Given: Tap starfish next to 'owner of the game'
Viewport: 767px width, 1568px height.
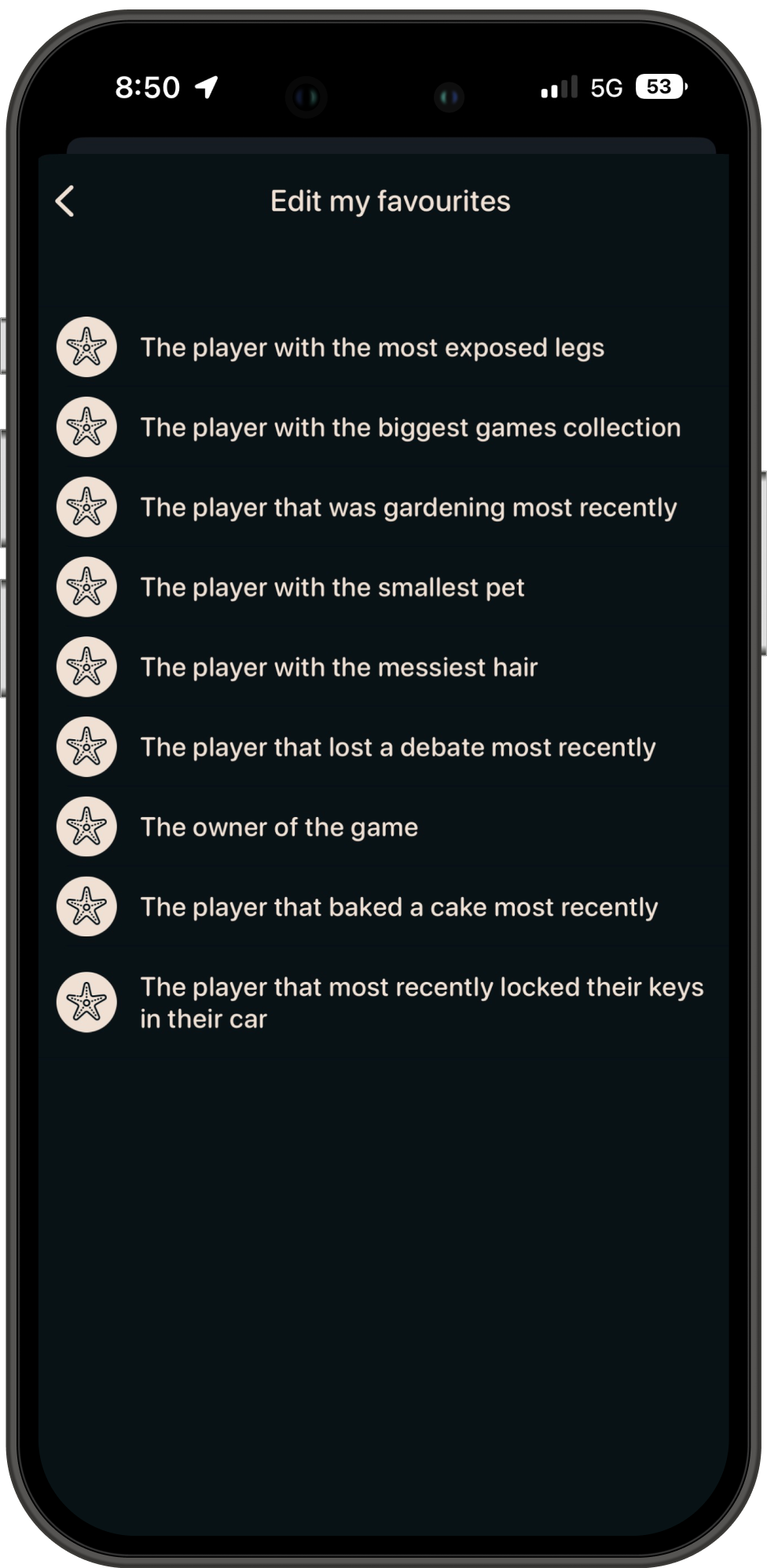Looking at the screenshot, I should [86, 827].
